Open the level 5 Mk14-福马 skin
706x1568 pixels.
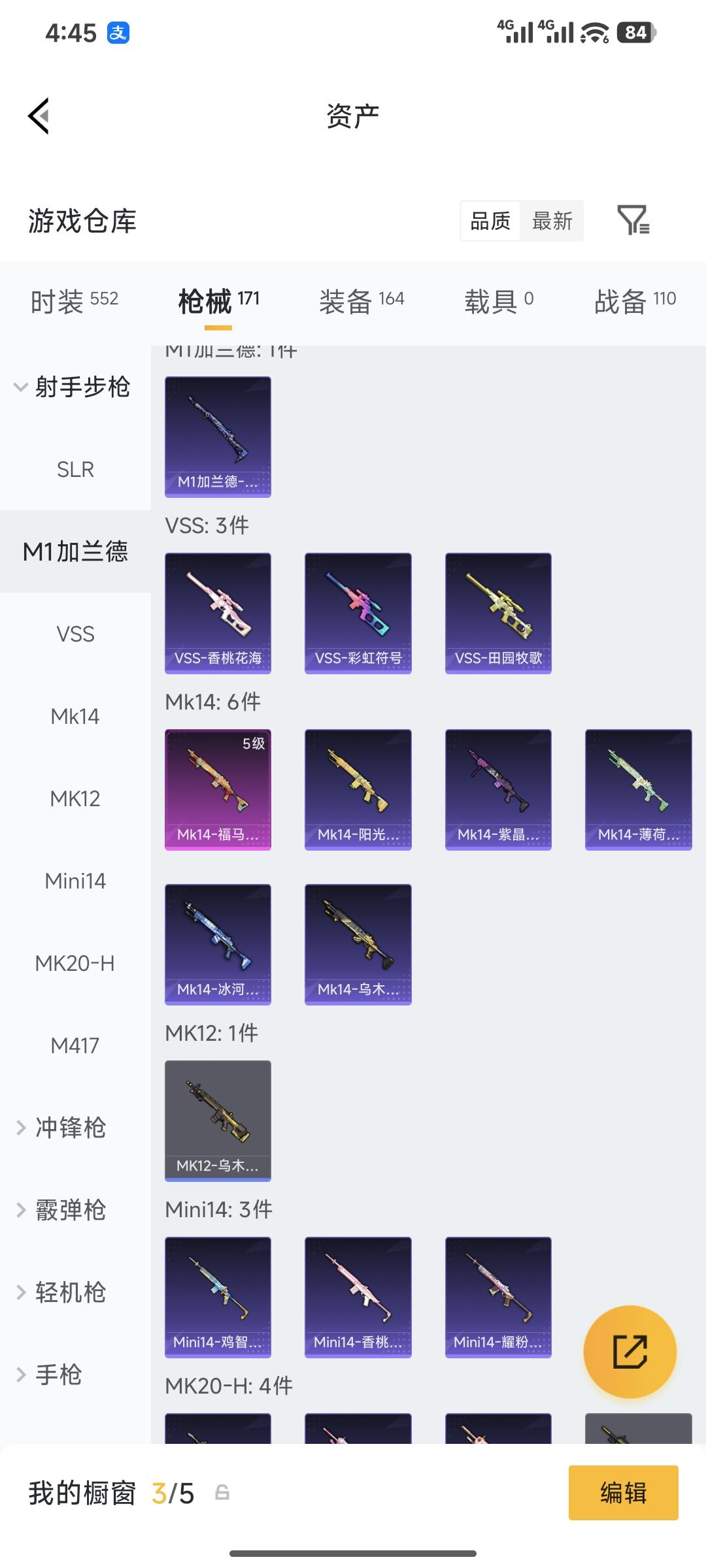pos(218,789)
